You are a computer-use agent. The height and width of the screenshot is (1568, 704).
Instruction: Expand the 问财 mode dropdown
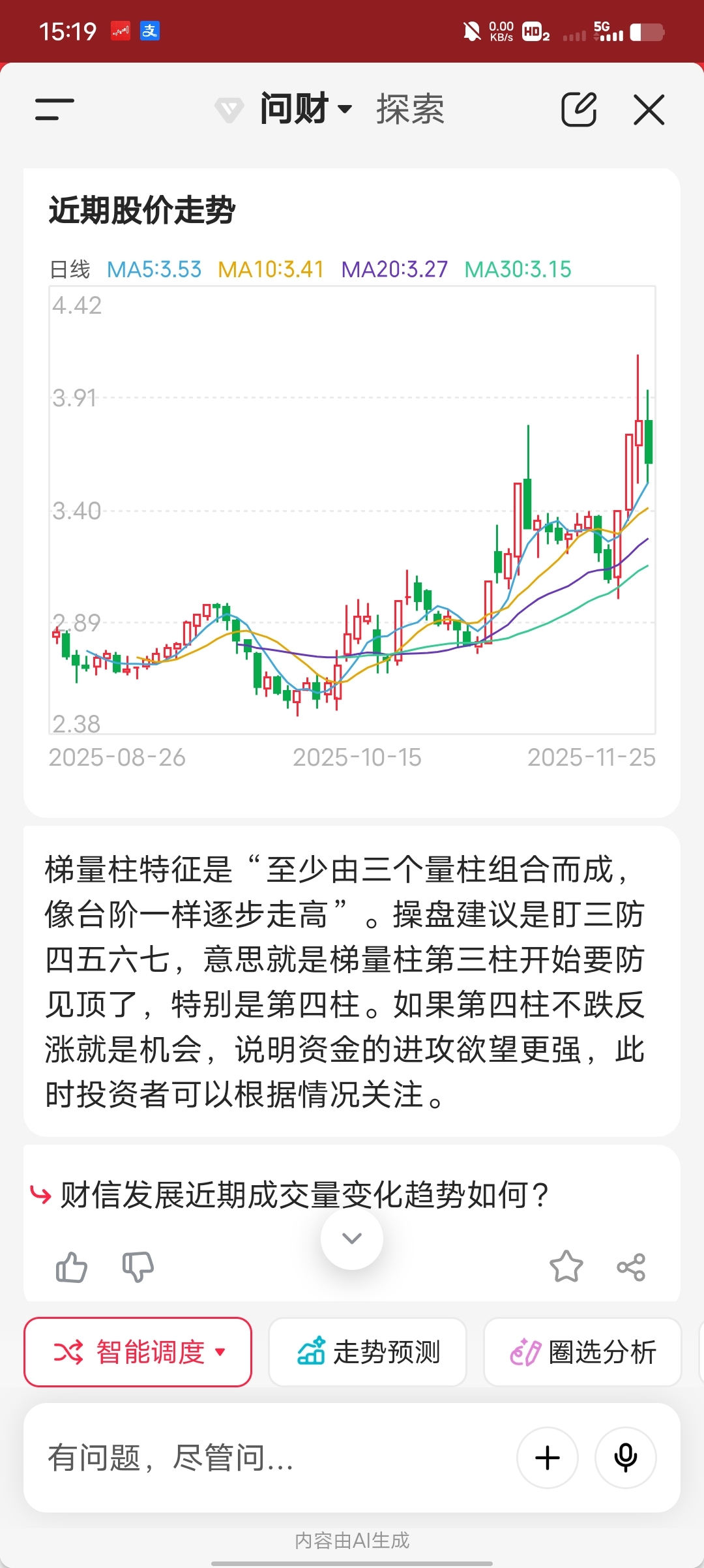pos(306,109)
